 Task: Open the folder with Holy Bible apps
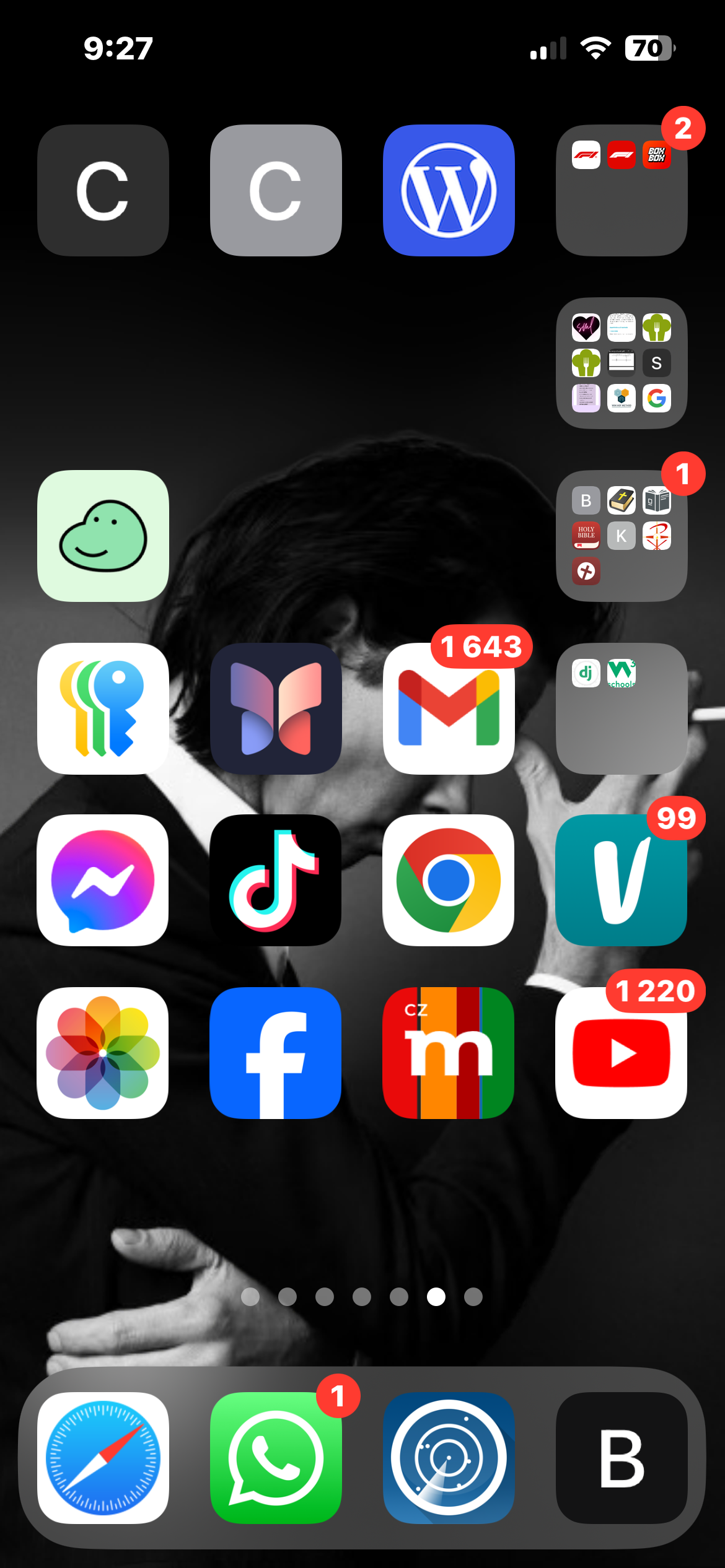click(622, 536)
